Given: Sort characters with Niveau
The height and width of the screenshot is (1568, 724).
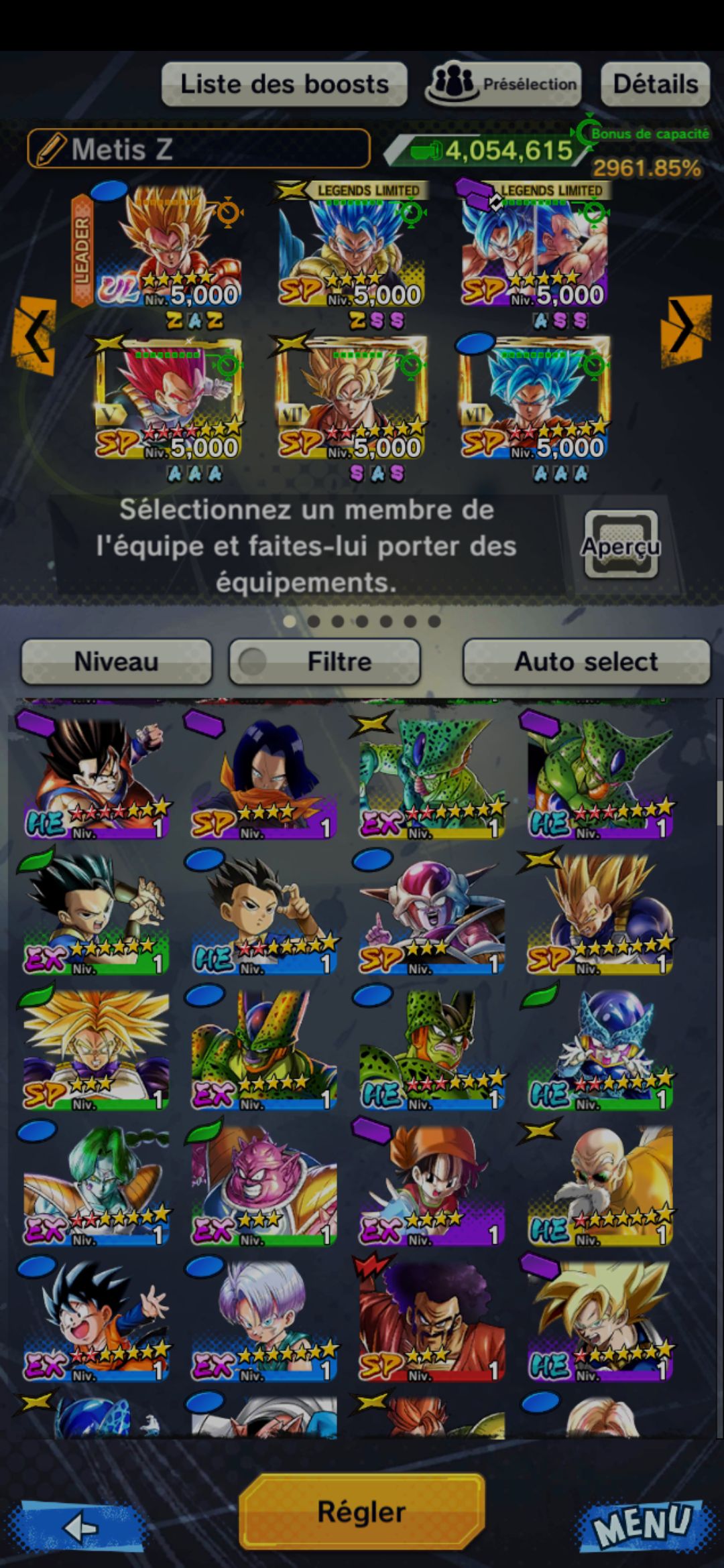Looking at the screenshot, I should click(x=117, y=661).
